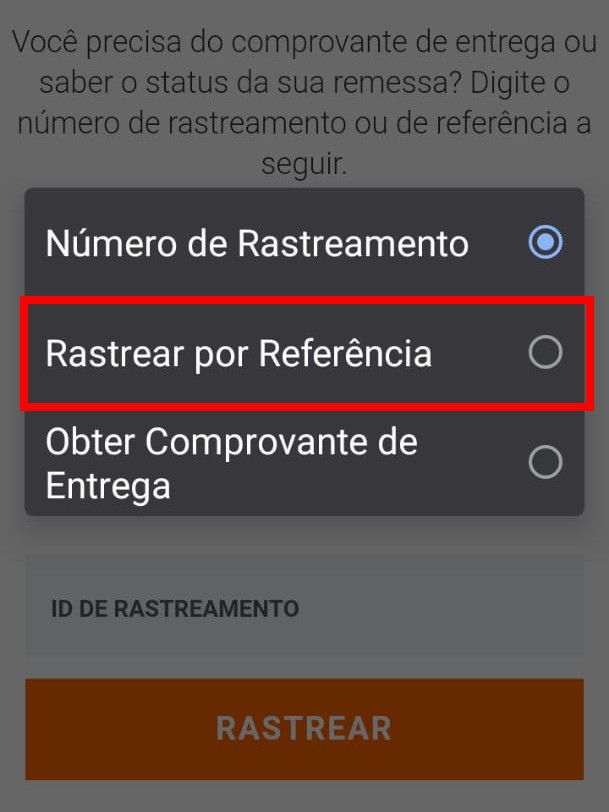609x812 pixels.
Task: Tap the RASTREAR button
Action: tap(304, 728)
